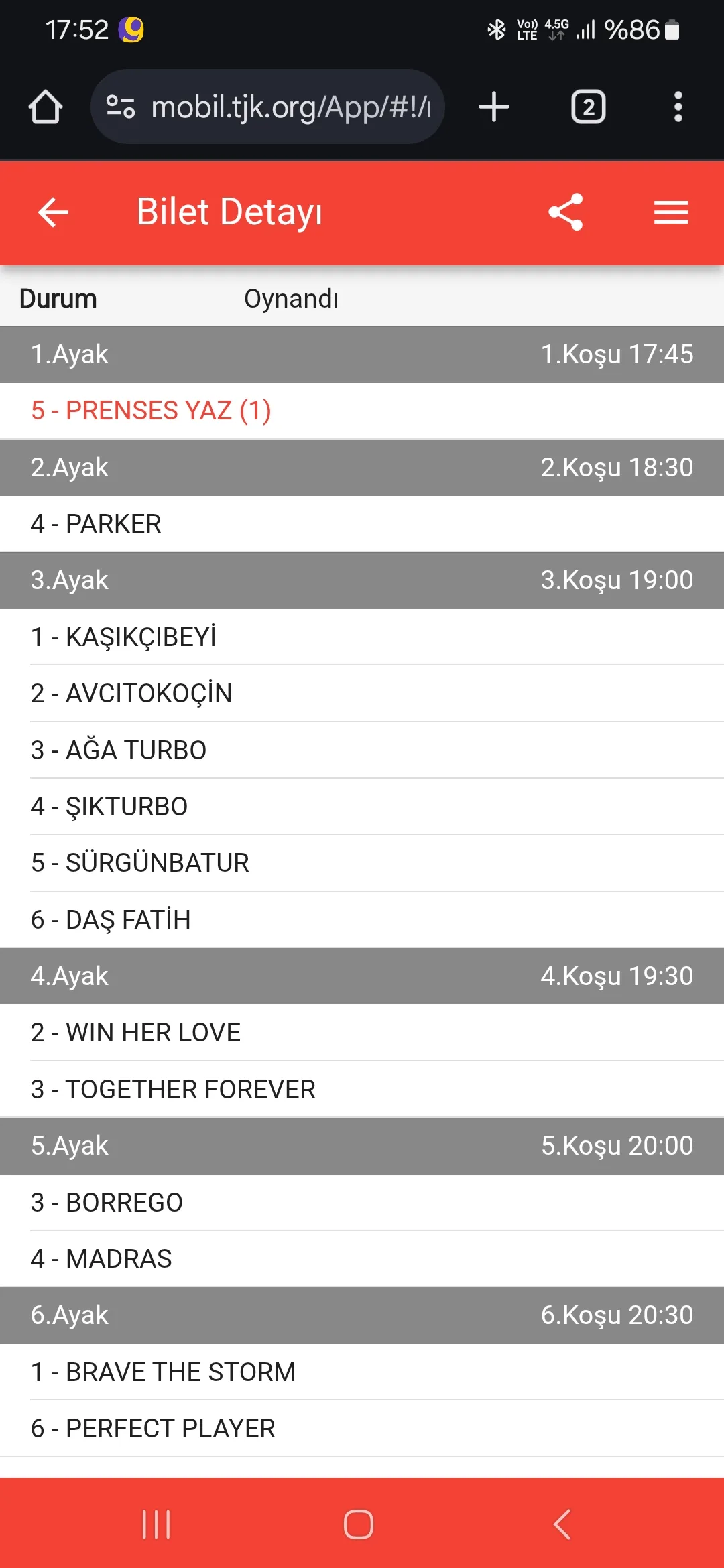Go back from Bilet Detayı
Image resolution: width=724 pixels, height=1568 pixels.
pos(53,212)
